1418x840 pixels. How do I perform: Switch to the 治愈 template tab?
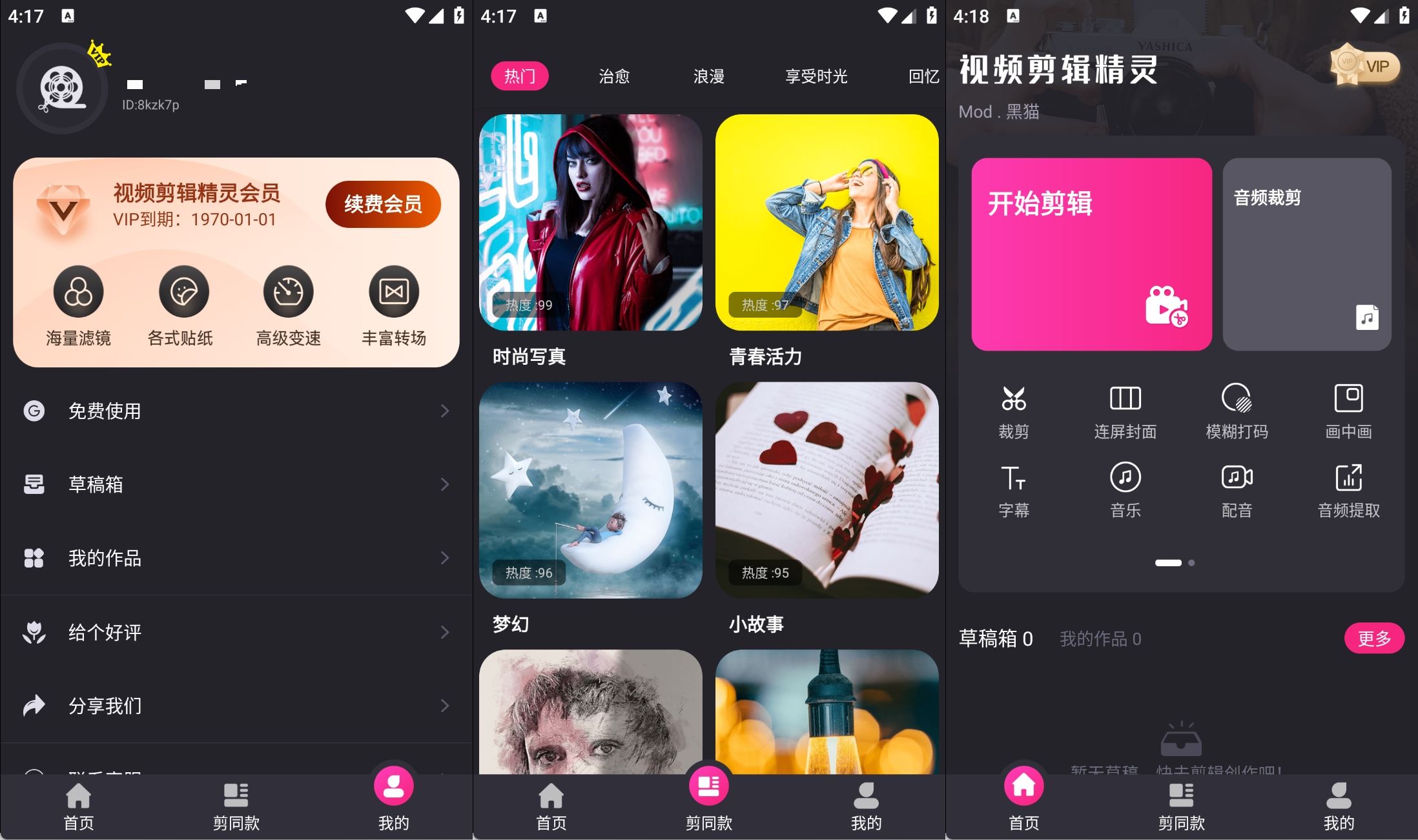[613, 76]
